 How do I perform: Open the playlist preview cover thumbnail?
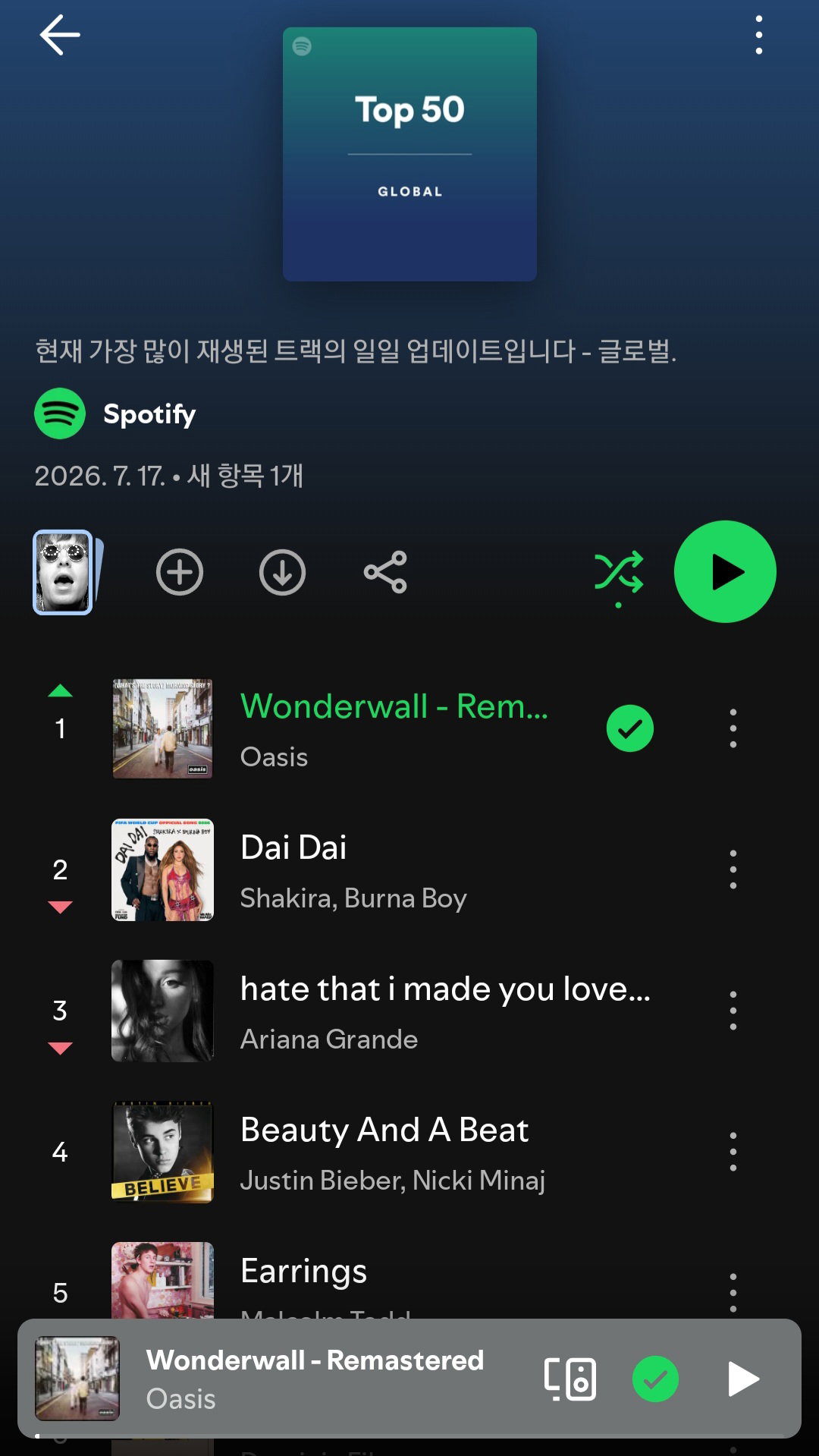pos(67,572)
